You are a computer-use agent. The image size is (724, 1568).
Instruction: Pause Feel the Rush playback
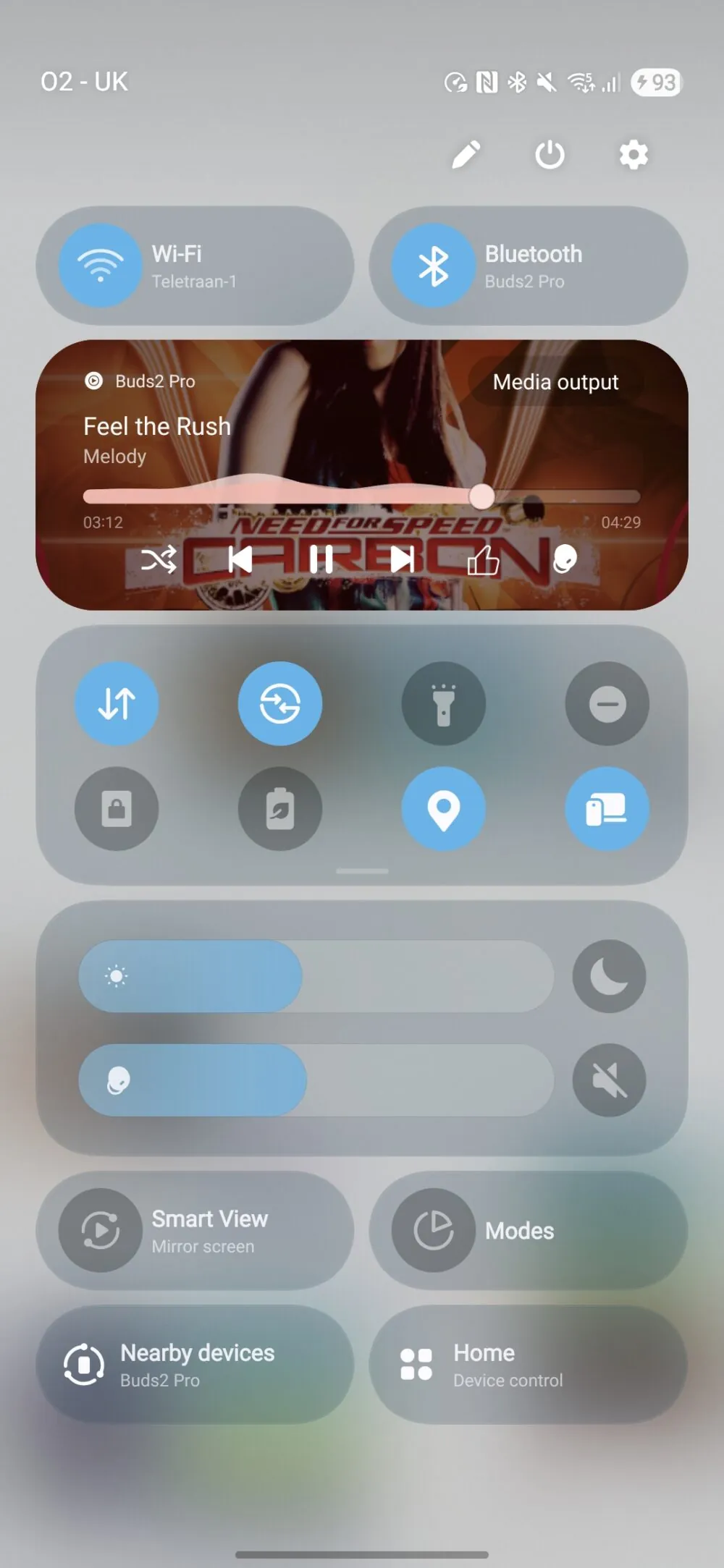point(321,559)
